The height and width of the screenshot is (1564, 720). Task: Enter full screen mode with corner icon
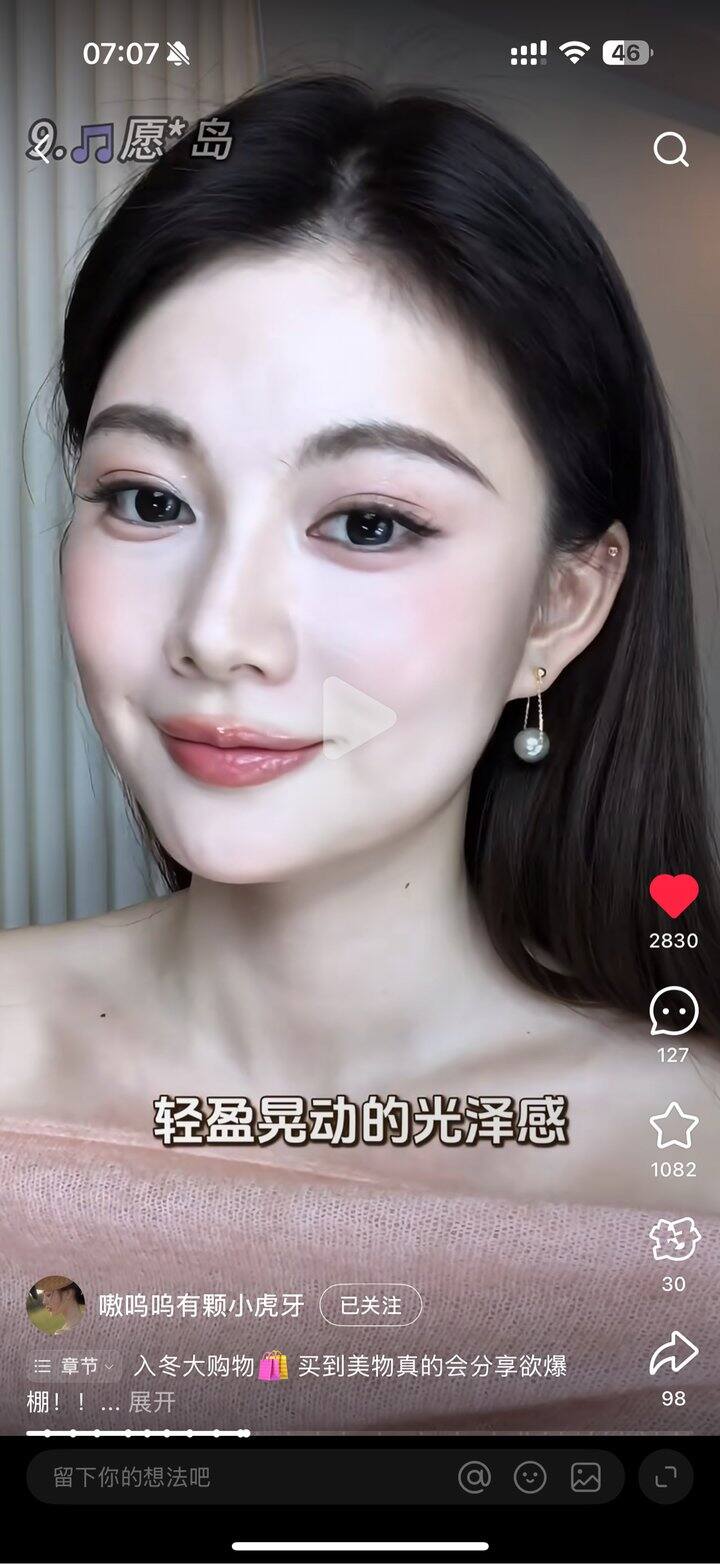665,1477
